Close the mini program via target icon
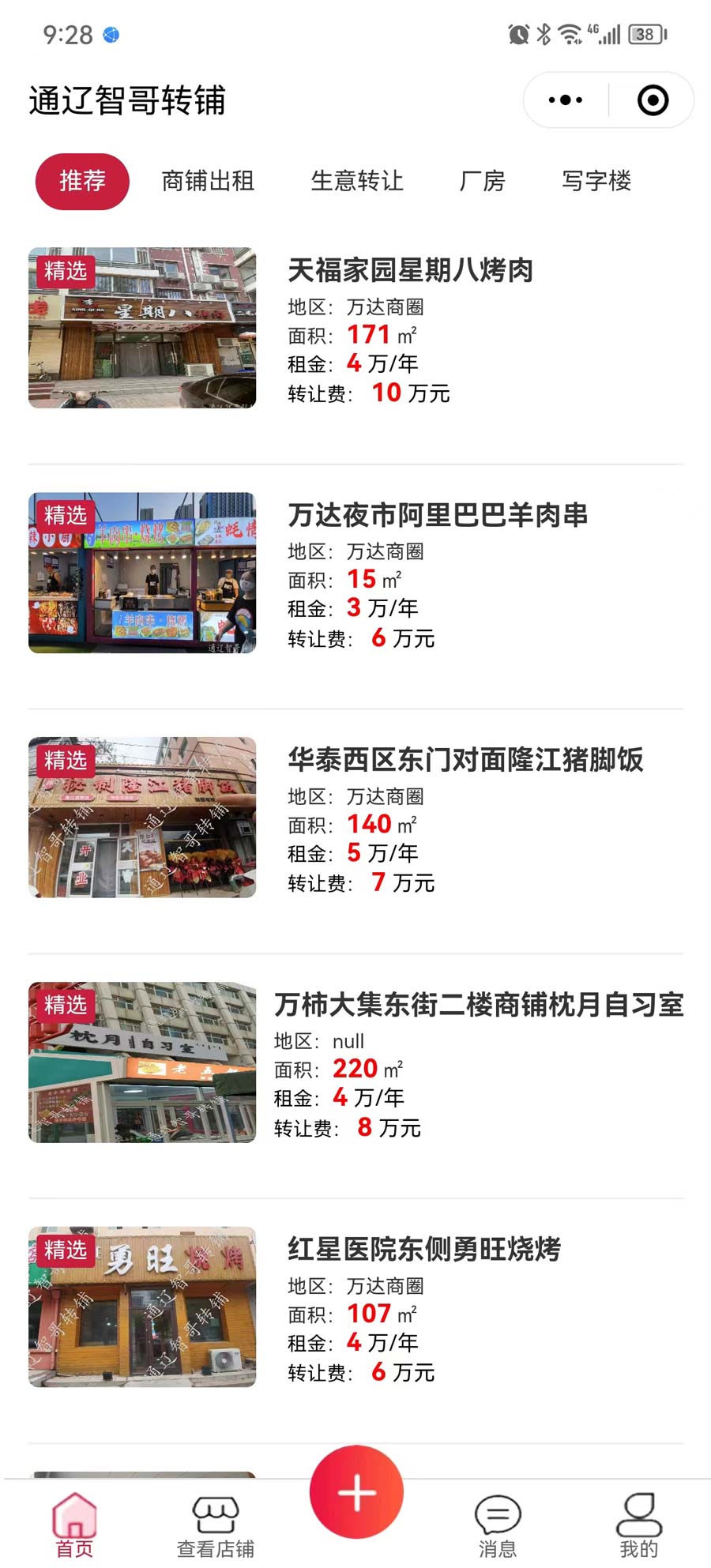This screenshot has height=1568, width=711. pos(653,100)
